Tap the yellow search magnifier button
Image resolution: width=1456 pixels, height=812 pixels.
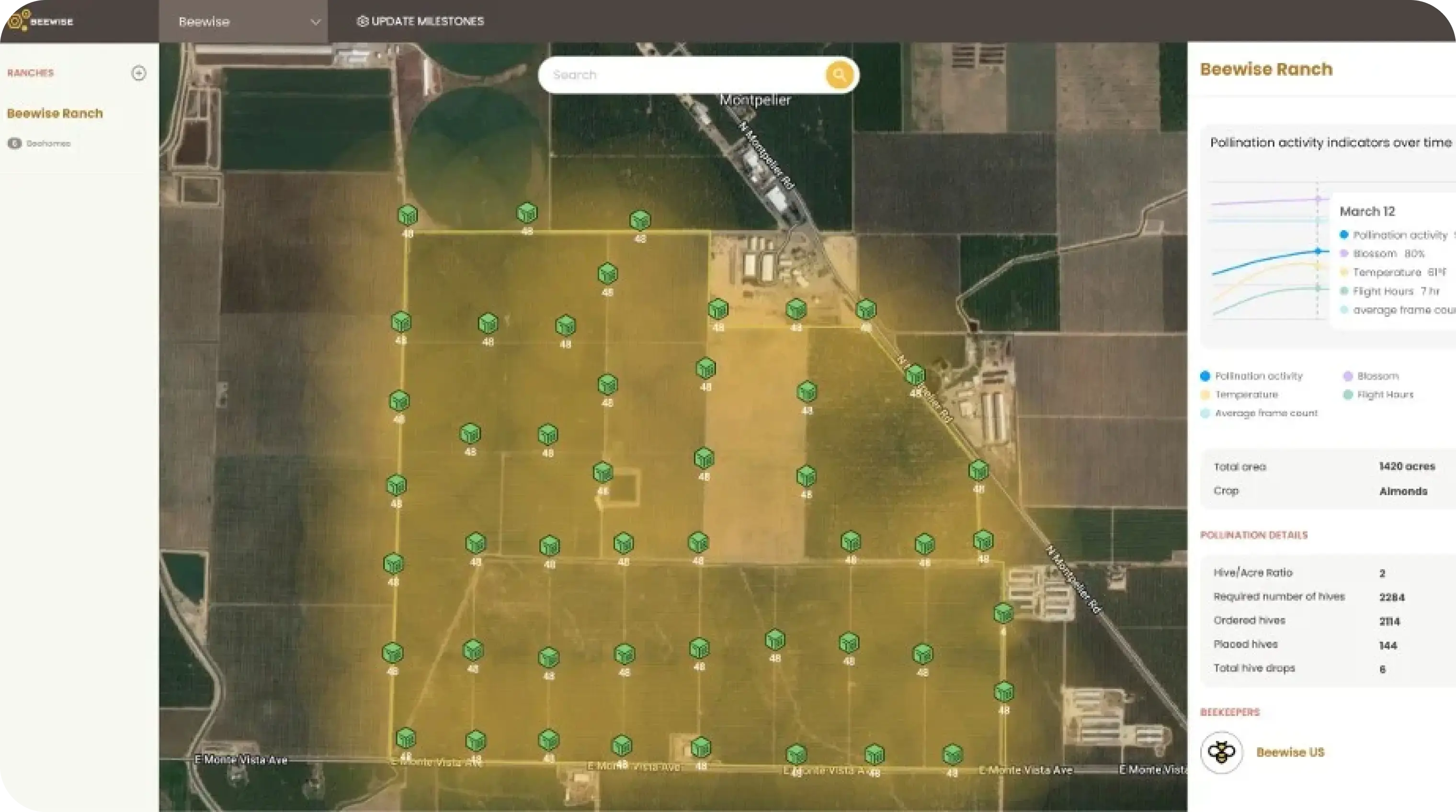coord(839,75)
